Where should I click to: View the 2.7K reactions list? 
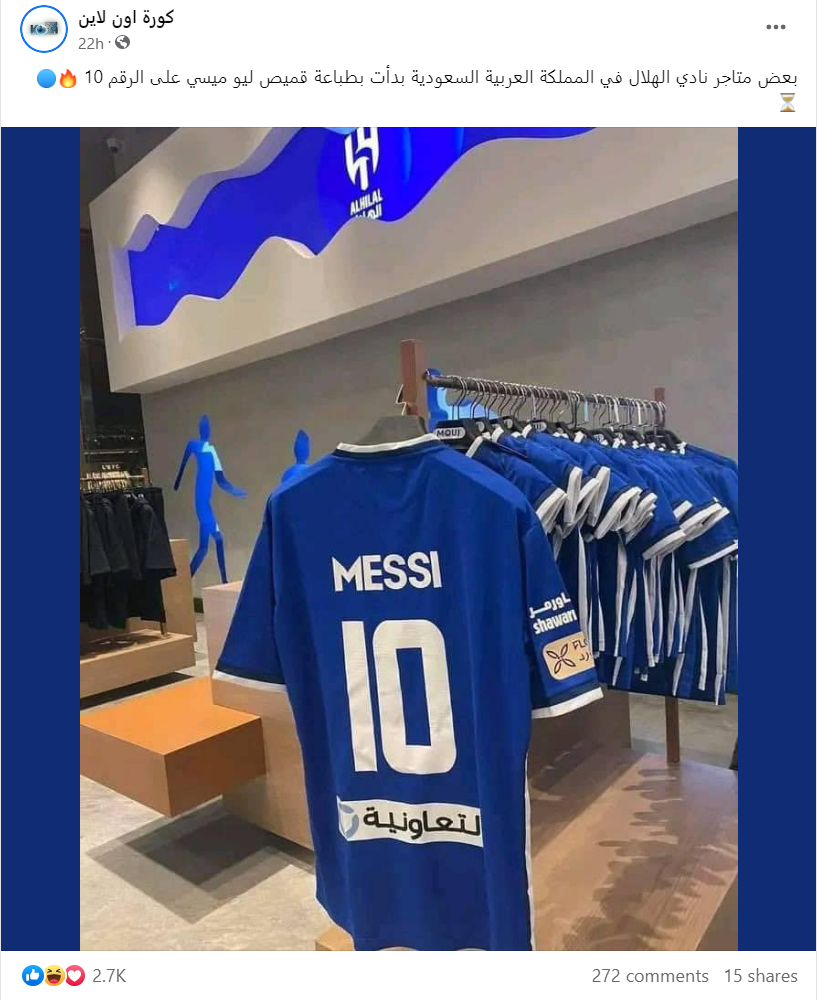click(x=108, y=975)
